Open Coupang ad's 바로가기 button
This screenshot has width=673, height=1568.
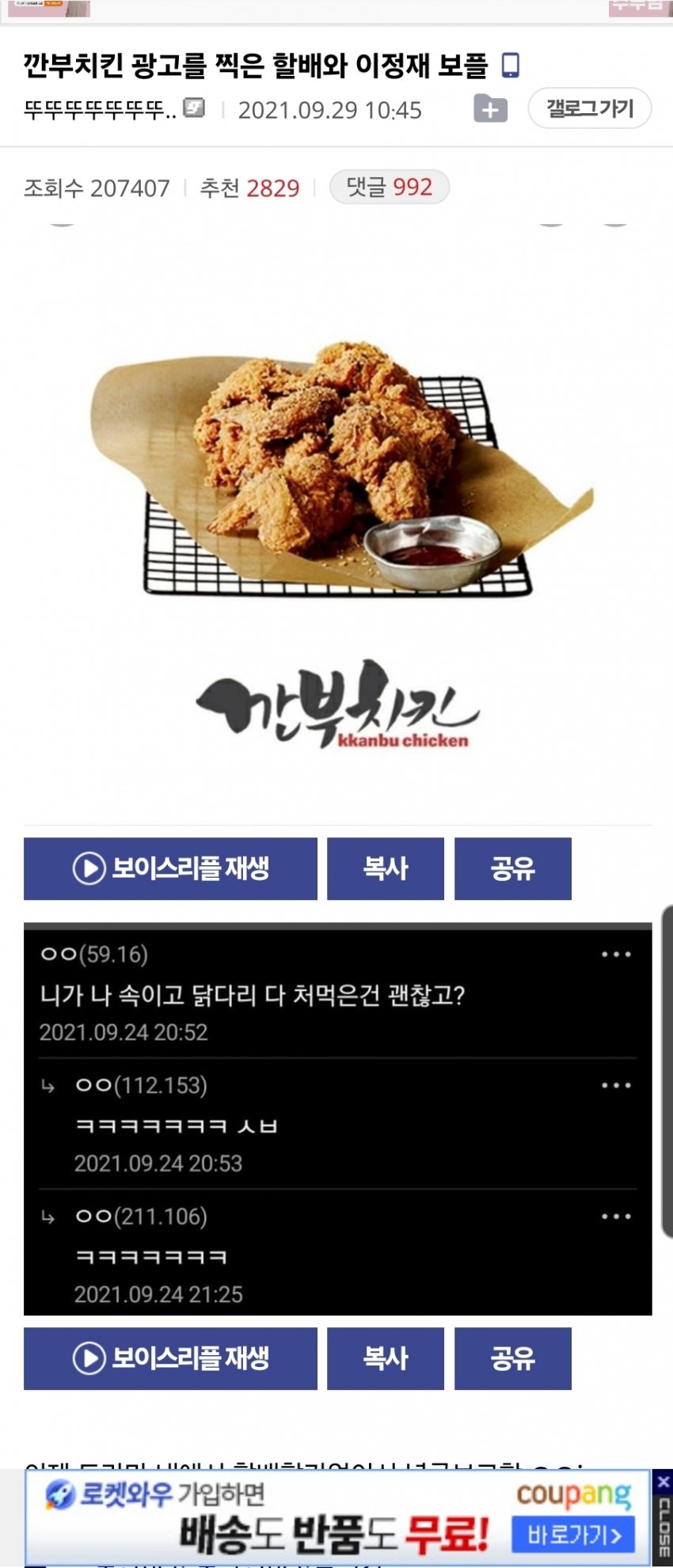coord(574,1536)
